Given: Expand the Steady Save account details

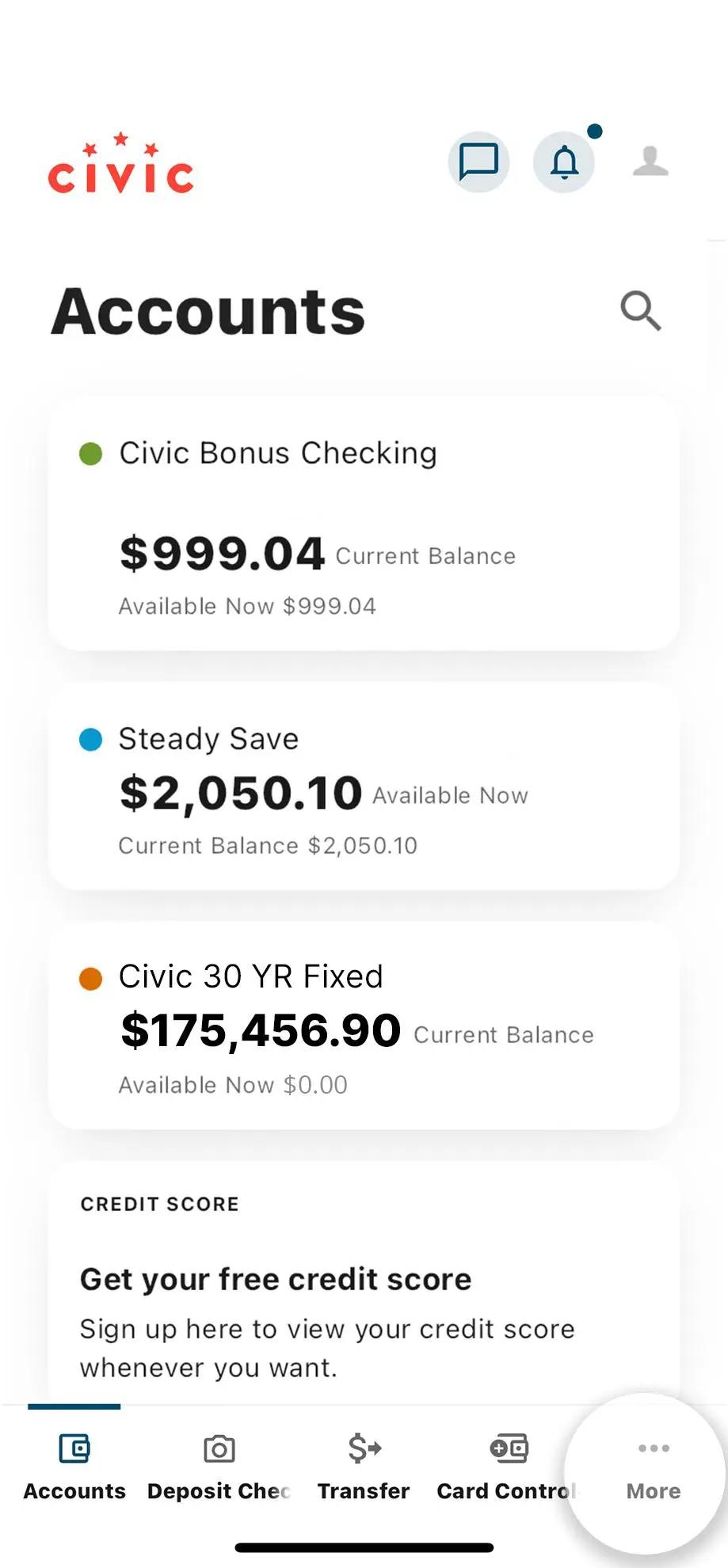Looking at the screenshot, I should pyautogui.click(x=364, y=788).
